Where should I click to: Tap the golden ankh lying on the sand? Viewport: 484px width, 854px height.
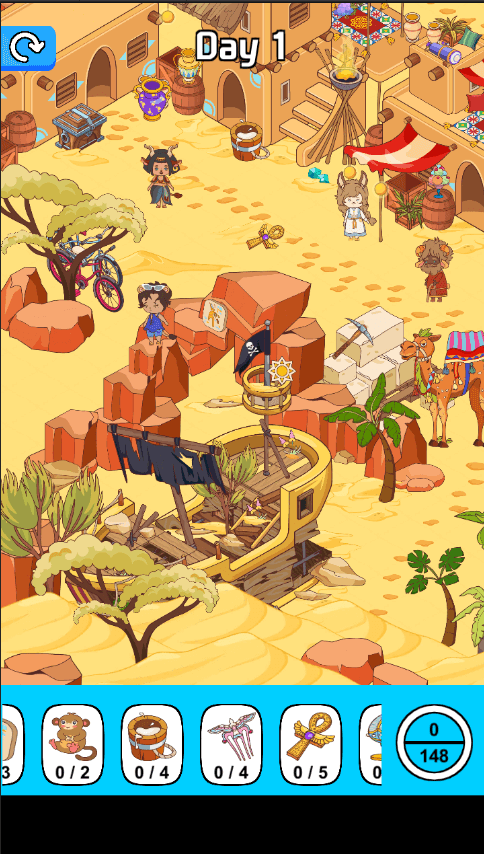click(x=265, y=237)
